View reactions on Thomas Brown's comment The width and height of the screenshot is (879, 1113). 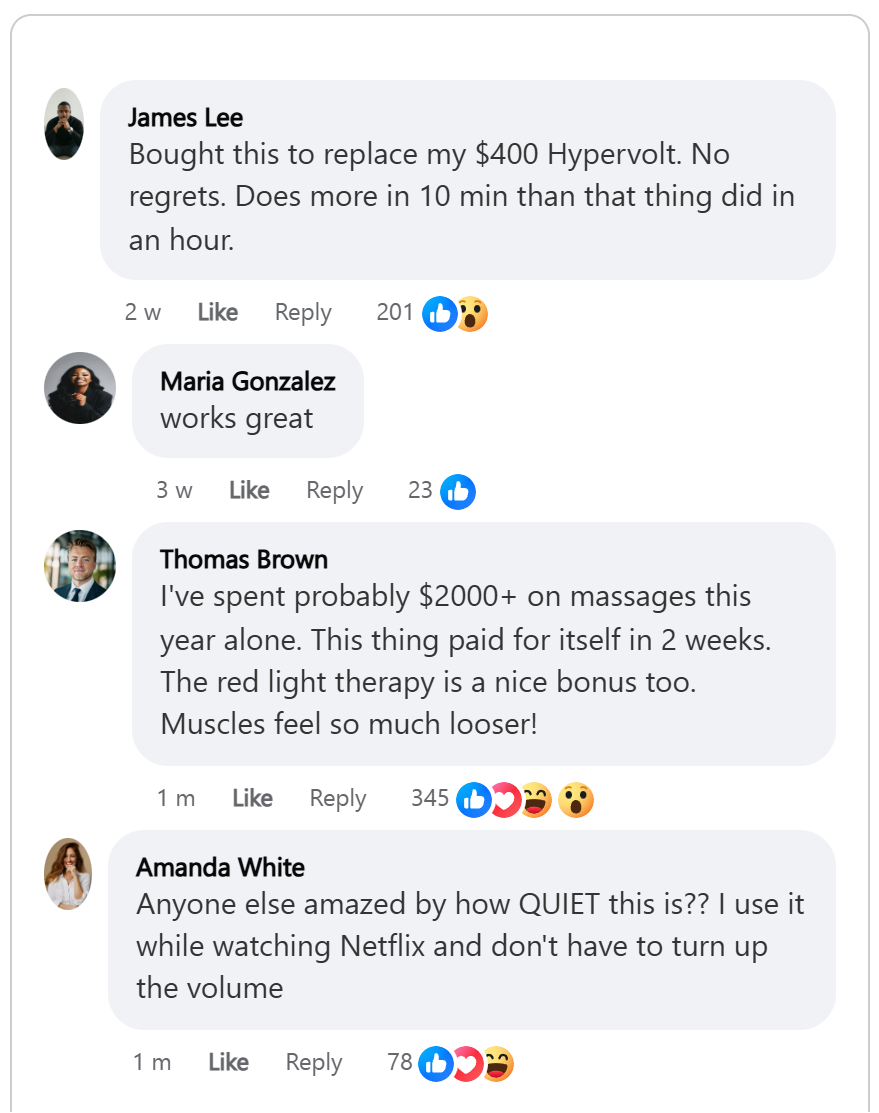[x=502, y=799]
